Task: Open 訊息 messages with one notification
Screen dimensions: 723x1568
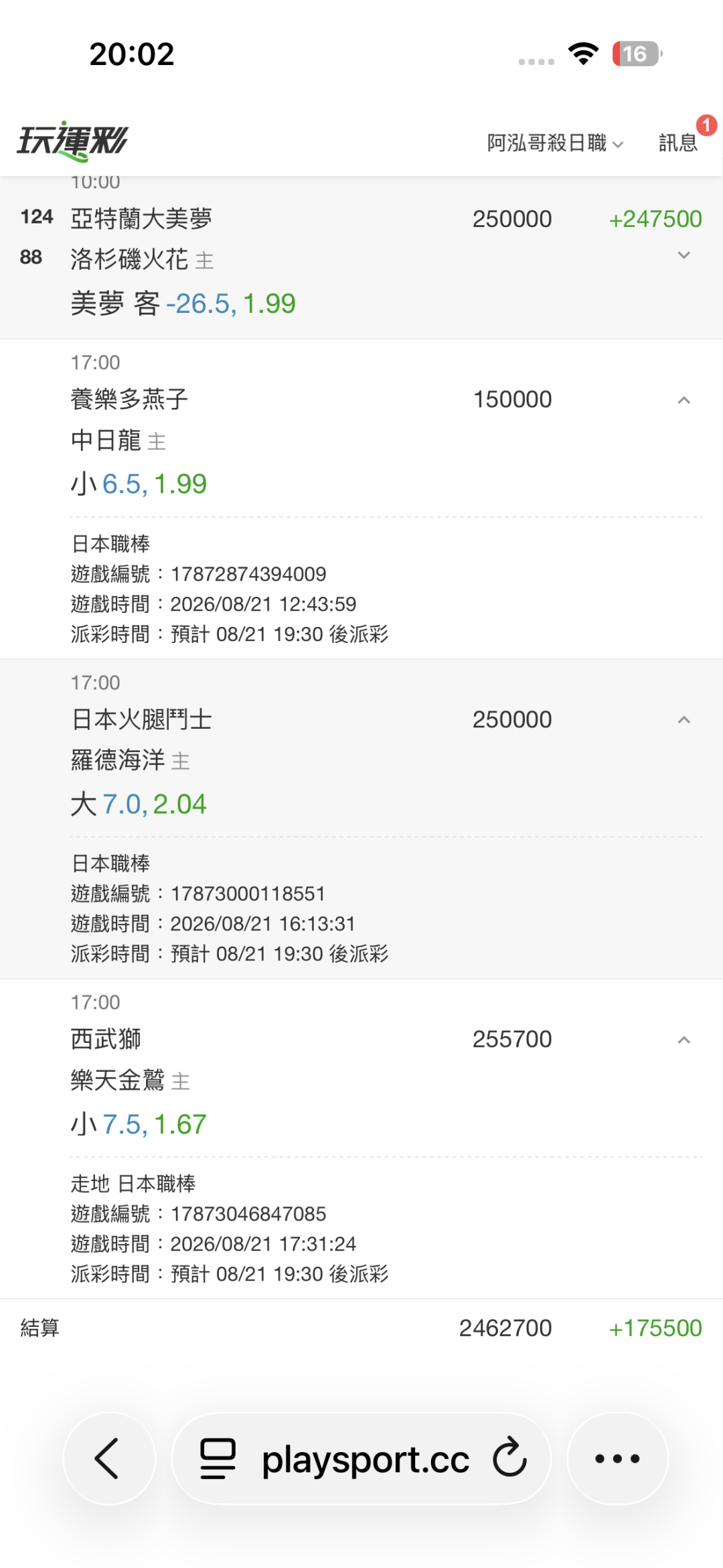Action: click(x=679, y=142)
